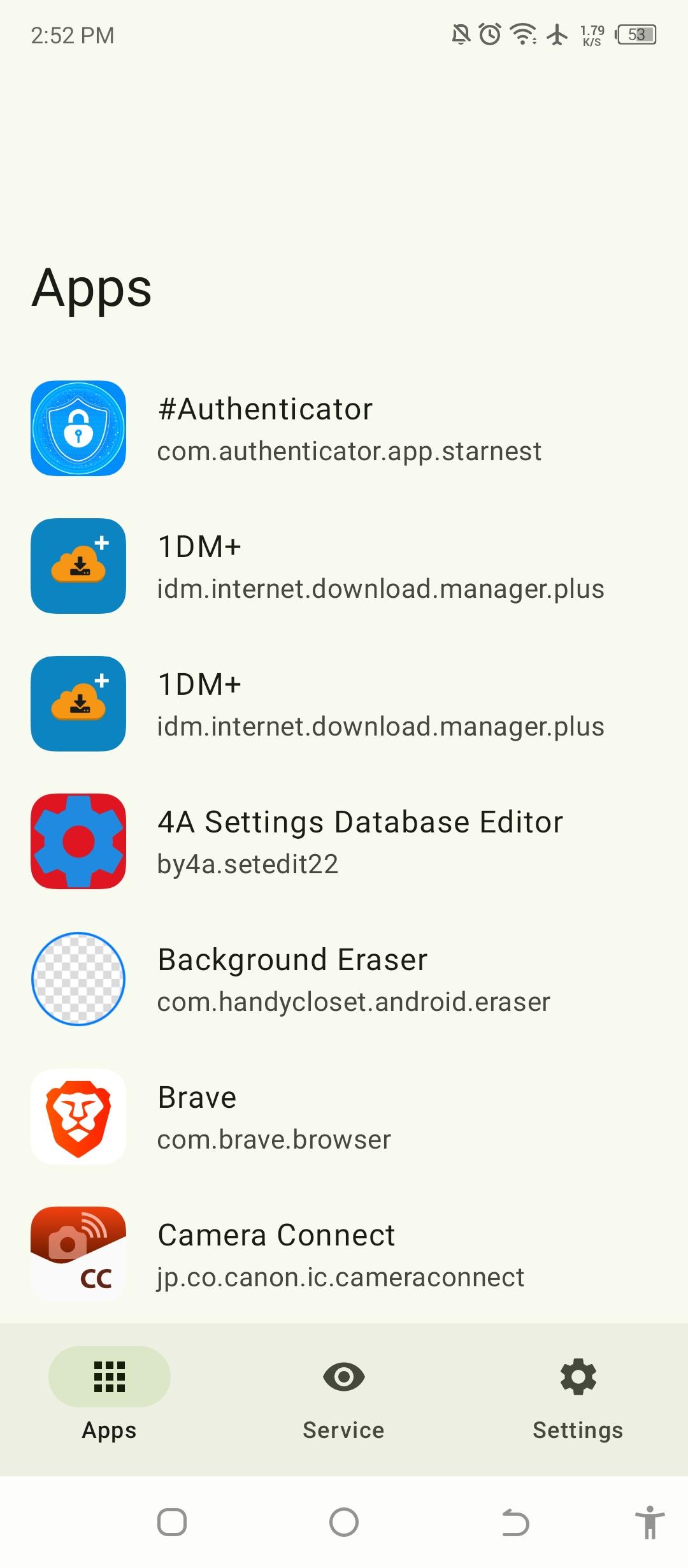688x1568 pixels.
Task: Open the Camera Connect entry
Action: (x=344, y=1254)
